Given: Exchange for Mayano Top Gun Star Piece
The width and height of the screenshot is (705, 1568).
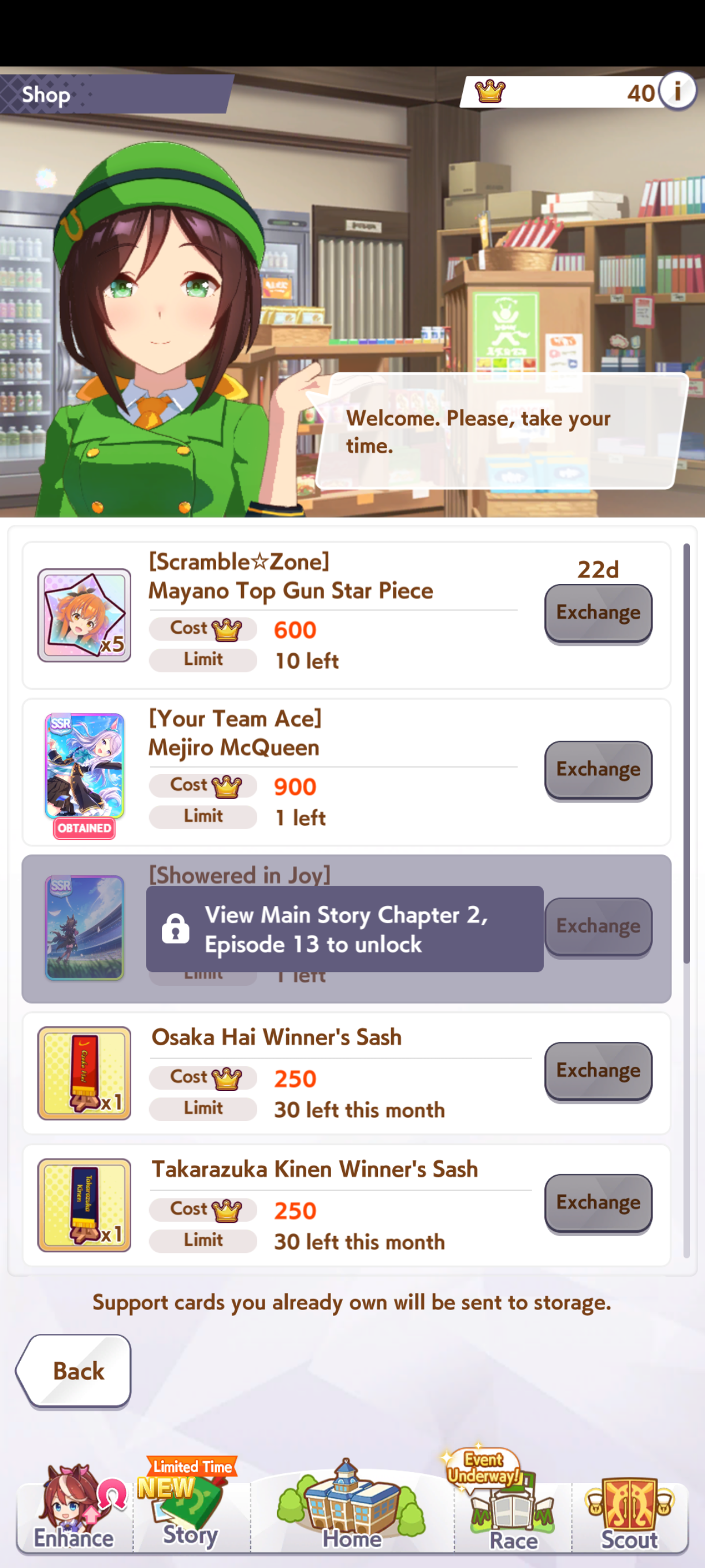Looking at the screenshot, I should click(x=598, y=613).
